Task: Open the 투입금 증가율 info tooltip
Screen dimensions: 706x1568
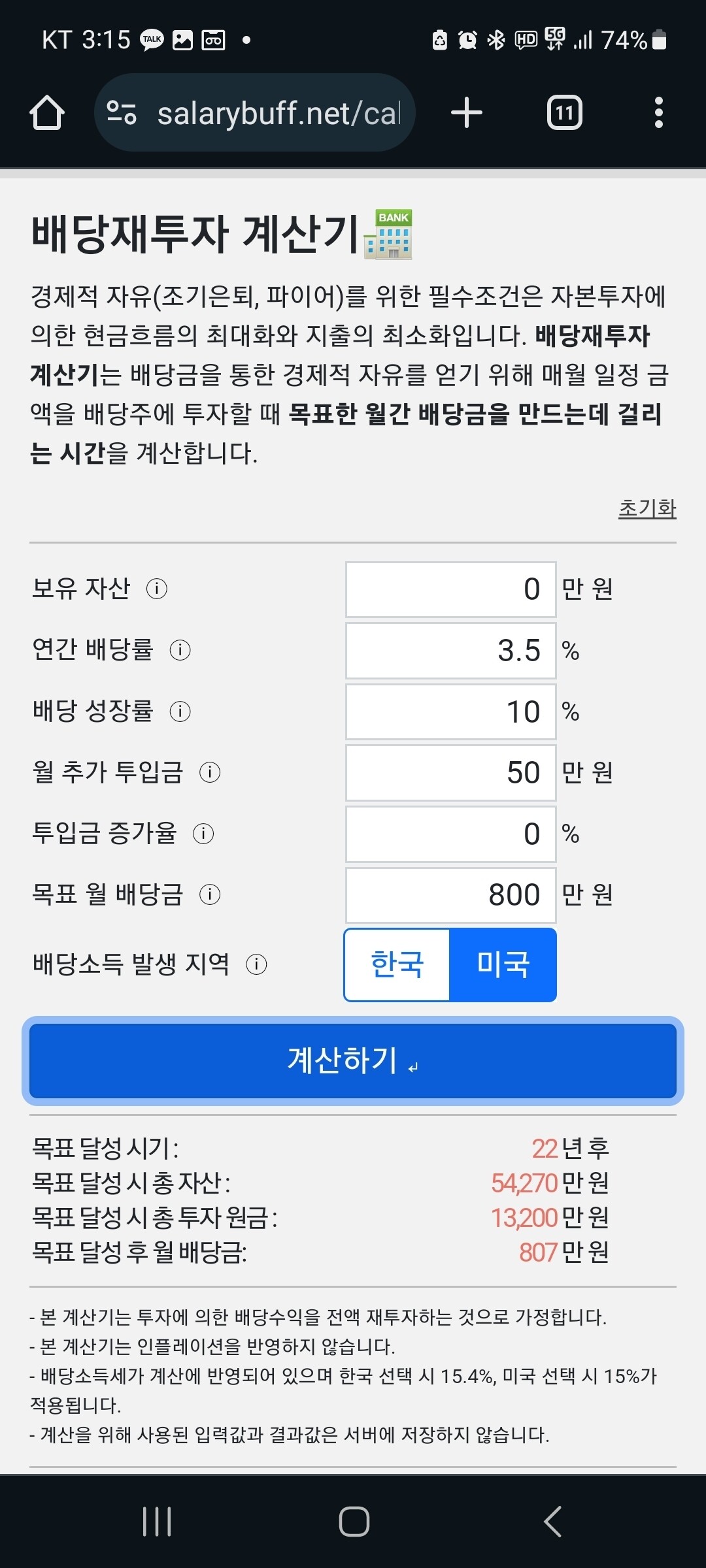Action: click(202, 834)
